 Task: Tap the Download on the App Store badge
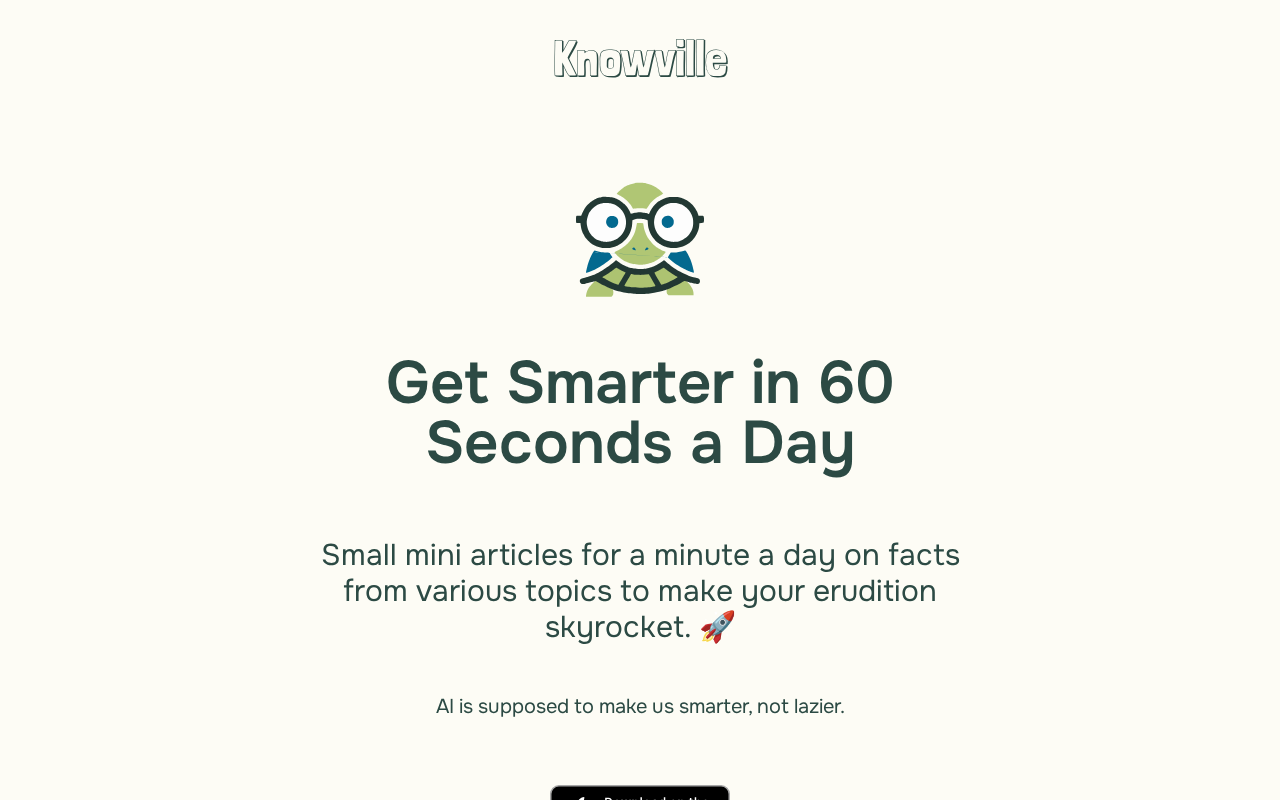click(x=640, y=793)
